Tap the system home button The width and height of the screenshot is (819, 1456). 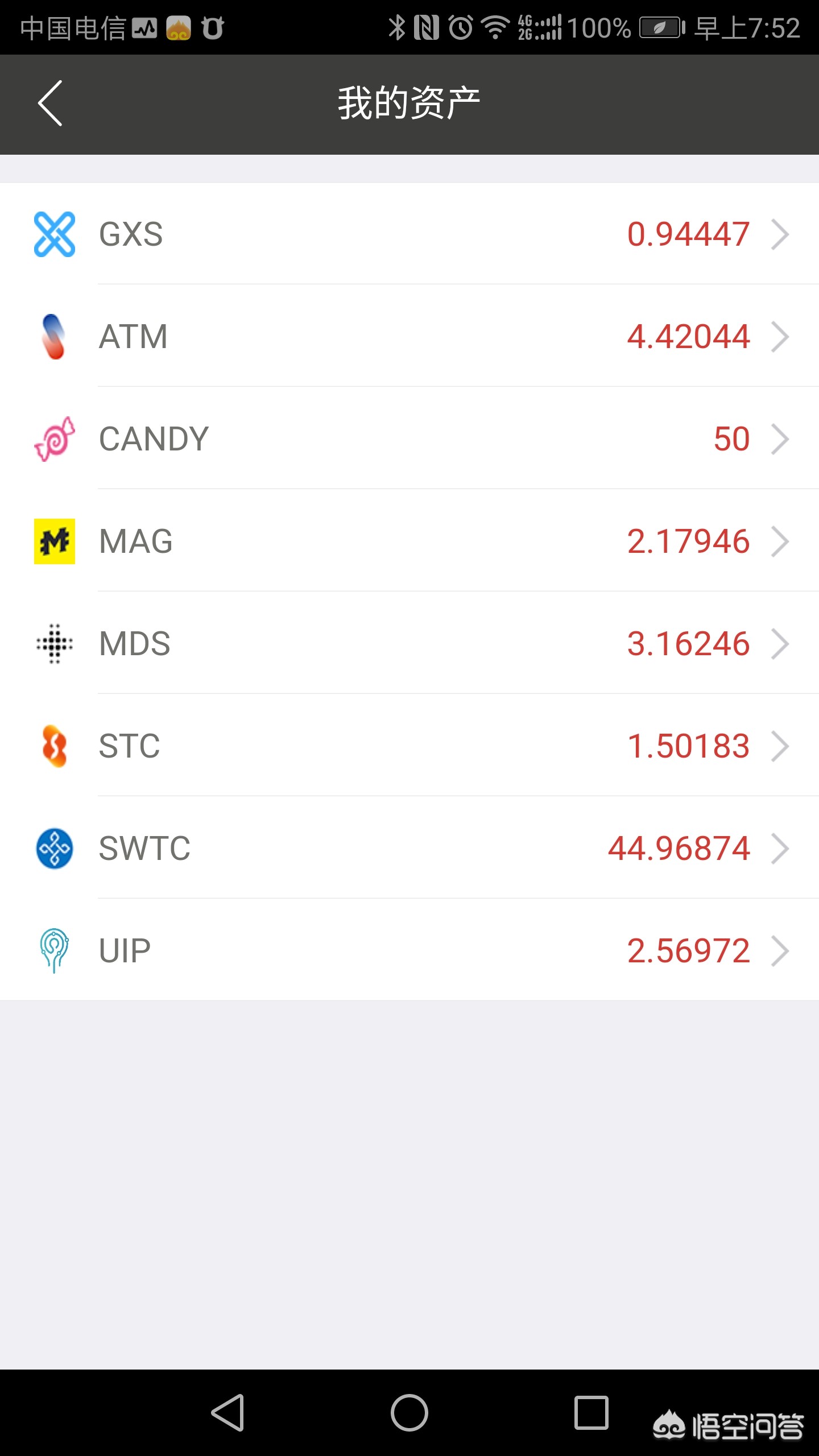coord(409,1412)
